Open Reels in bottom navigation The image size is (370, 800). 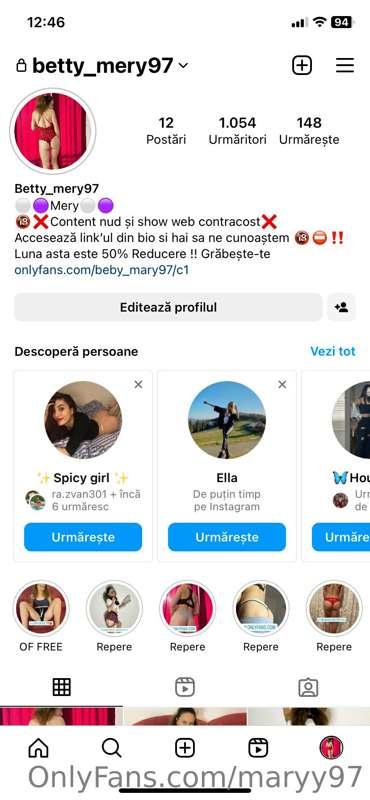pyautogui.click(x=258, y=748)
